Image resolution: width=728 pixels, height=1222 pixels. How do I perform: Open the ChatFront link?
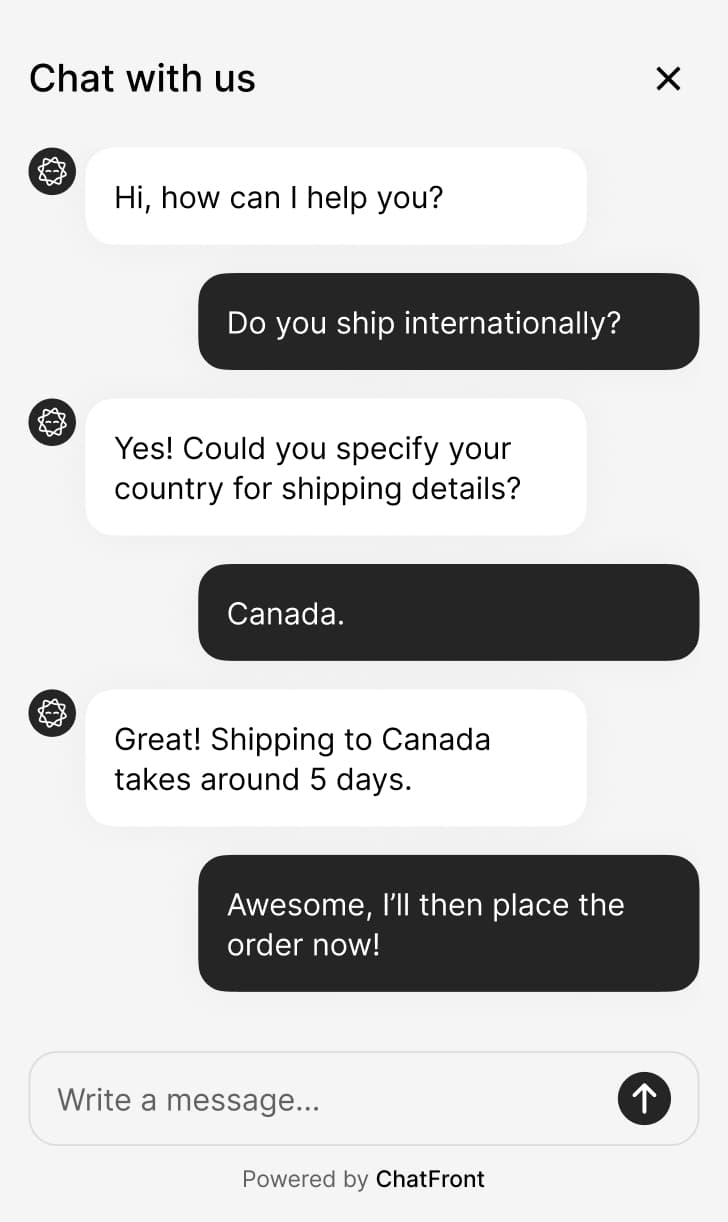pyautogui.click(x=430, y=1179)
